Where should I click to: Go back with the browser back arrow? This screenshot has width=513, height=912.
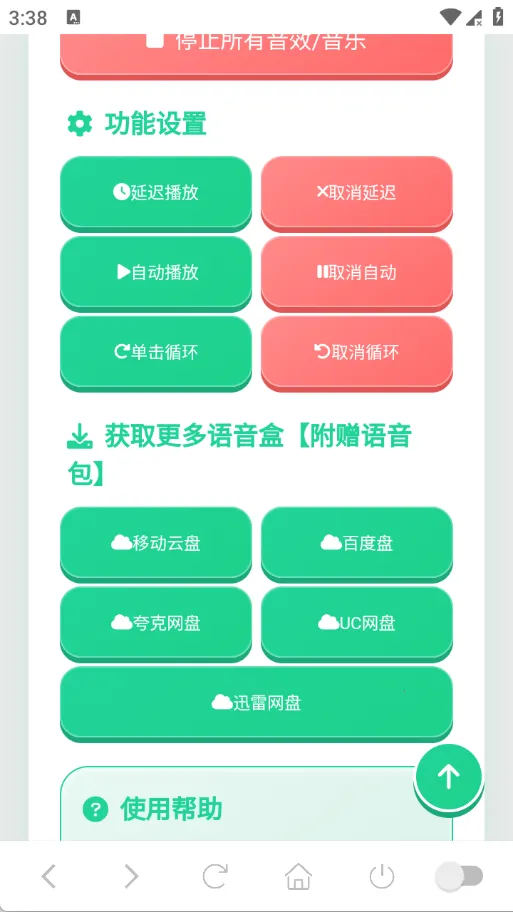pyautogui.click(x=49, y=876)
